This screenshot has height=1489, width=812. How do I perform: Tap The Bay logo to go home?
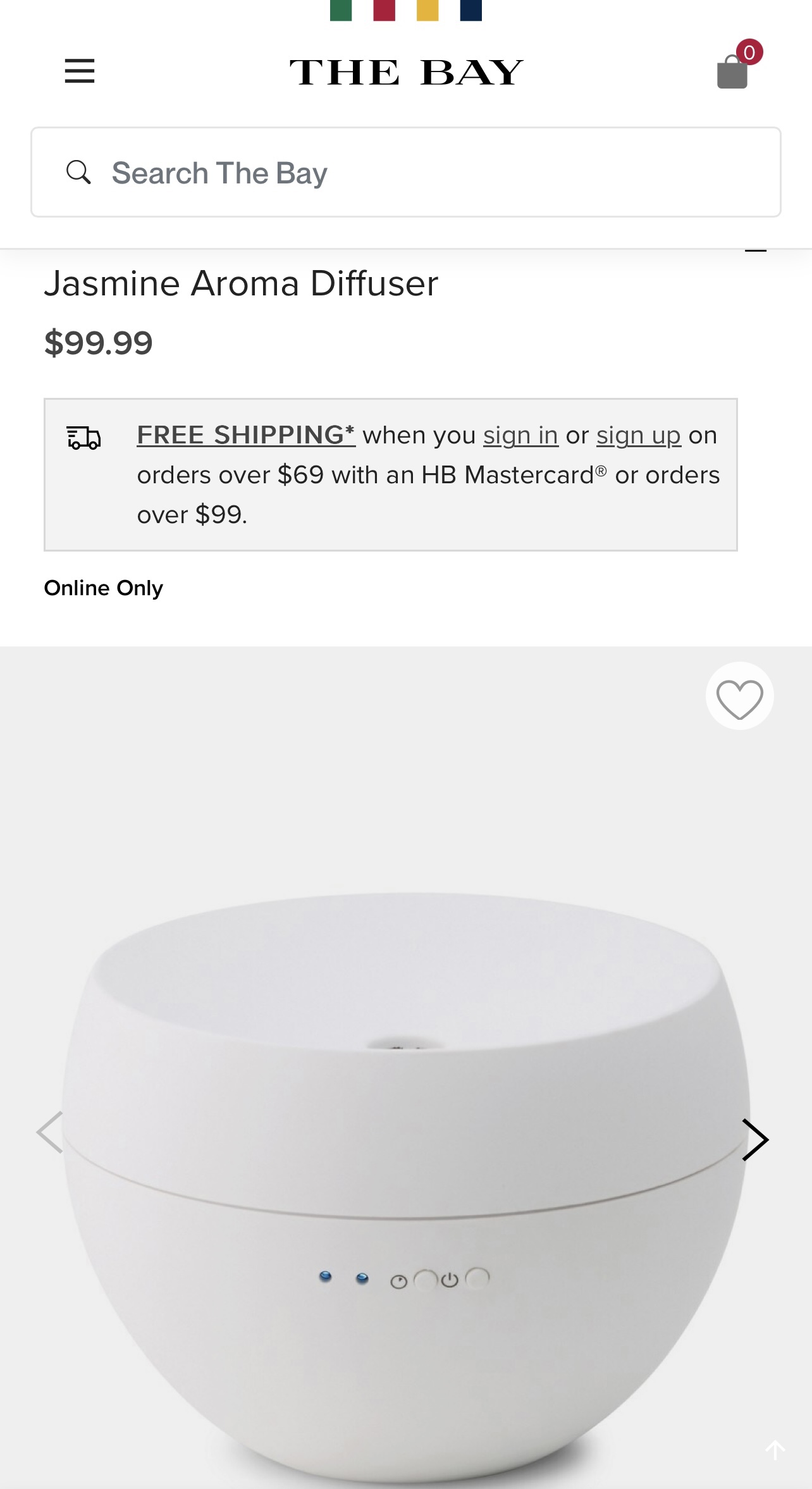tap(406, 71)
